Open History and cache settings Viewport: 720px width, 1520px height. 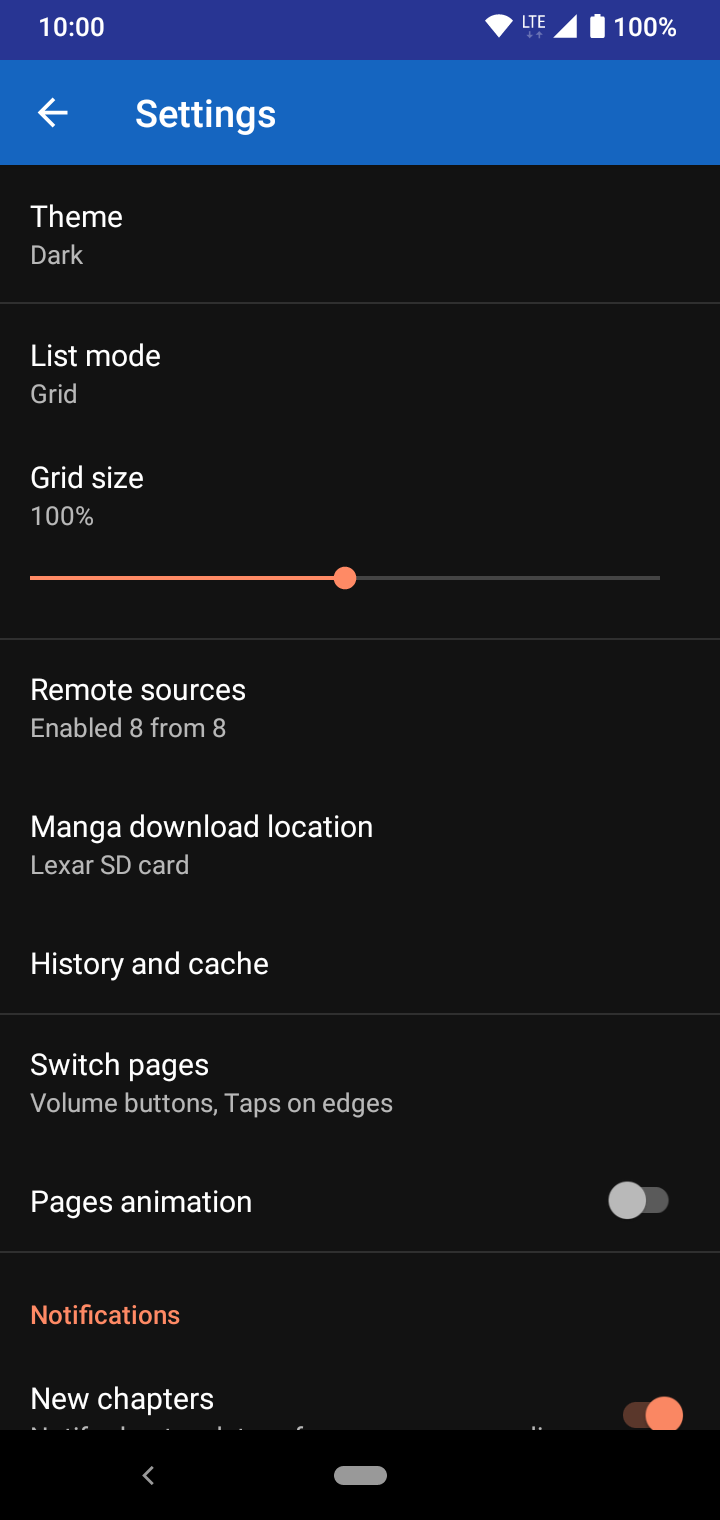360,963
